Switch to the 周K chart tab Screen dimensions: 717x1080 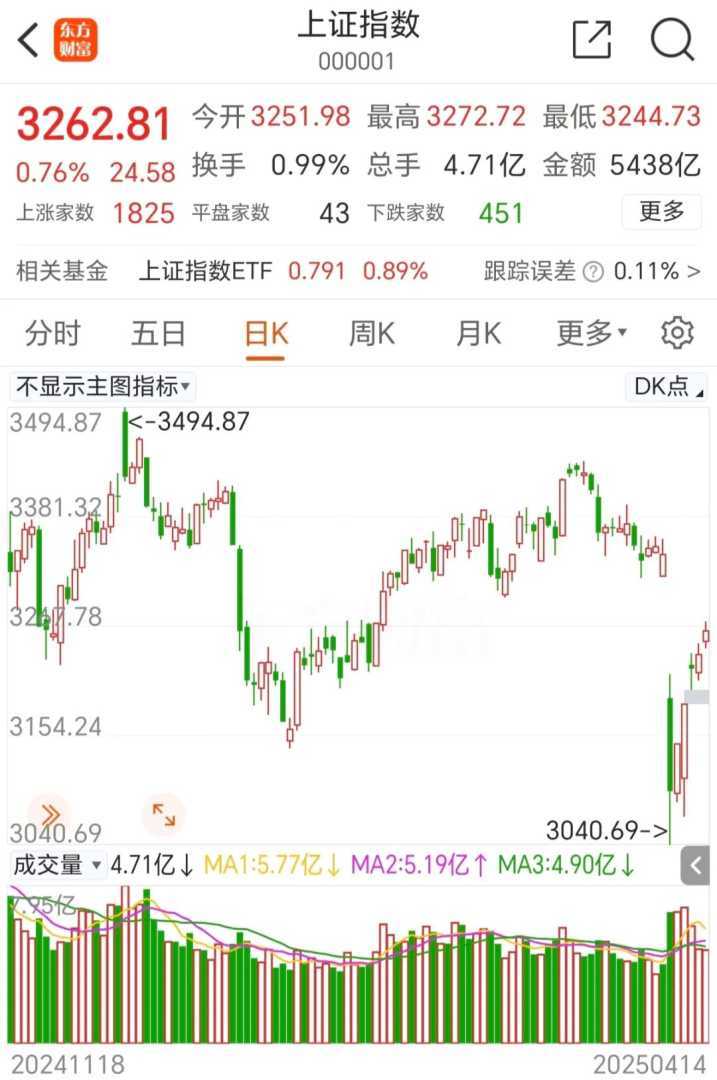pos(371,333)
